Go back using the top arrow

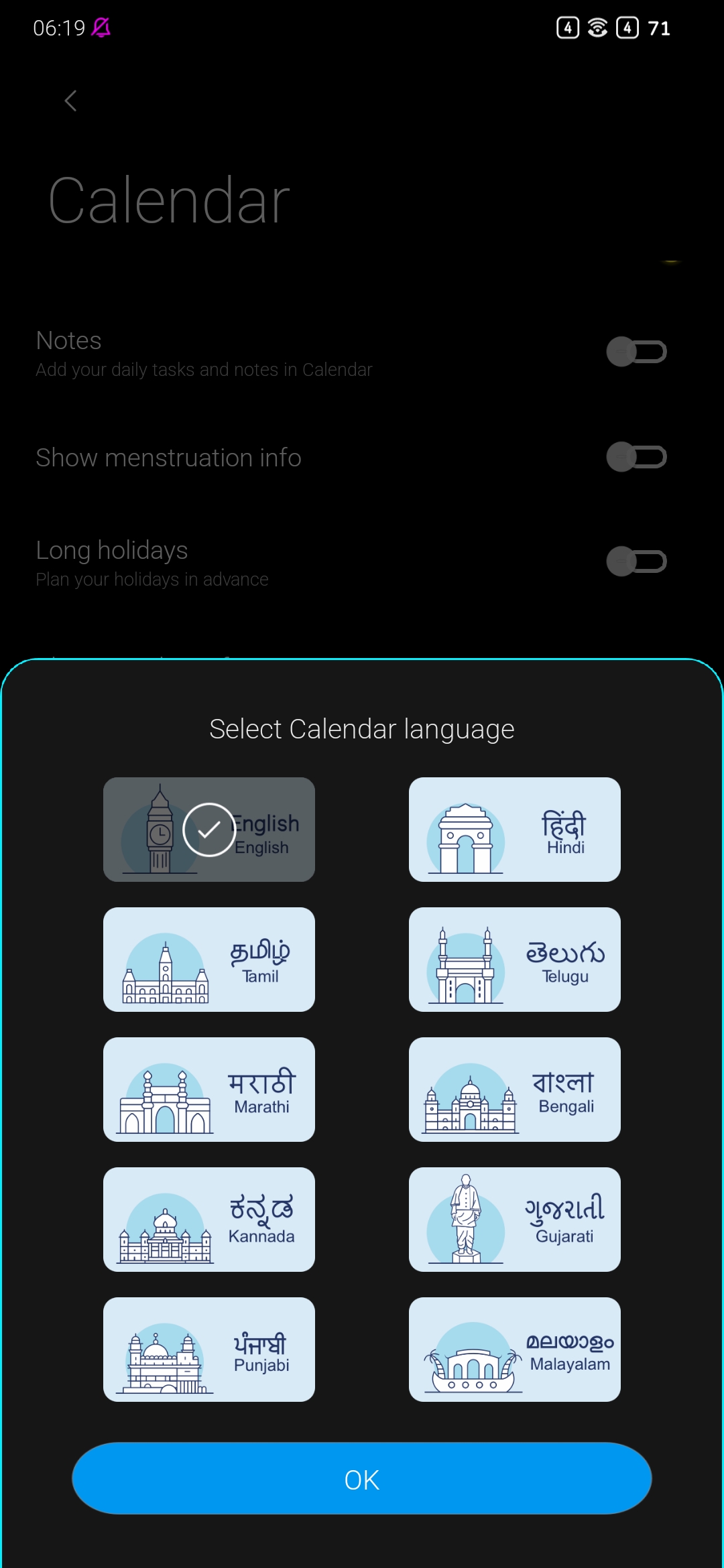[x=70, y=101]
